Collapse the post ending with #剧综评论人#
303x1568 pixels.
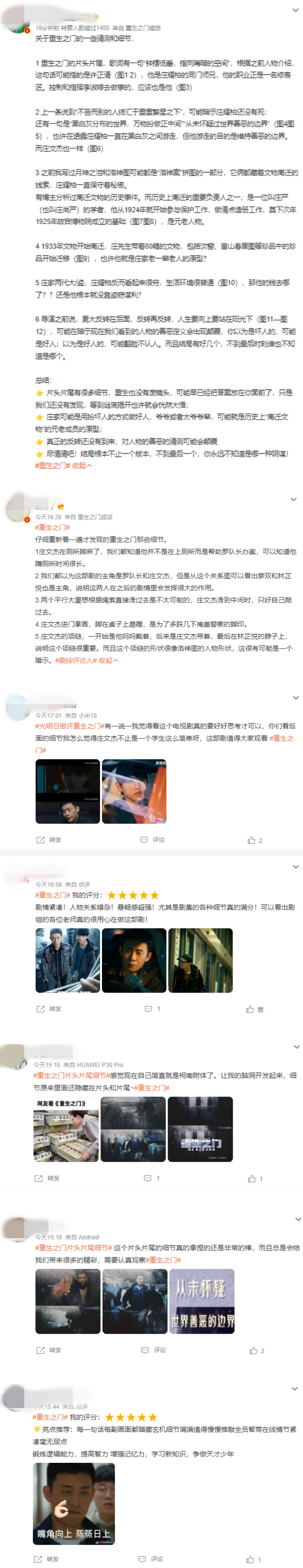click(108, 660)
